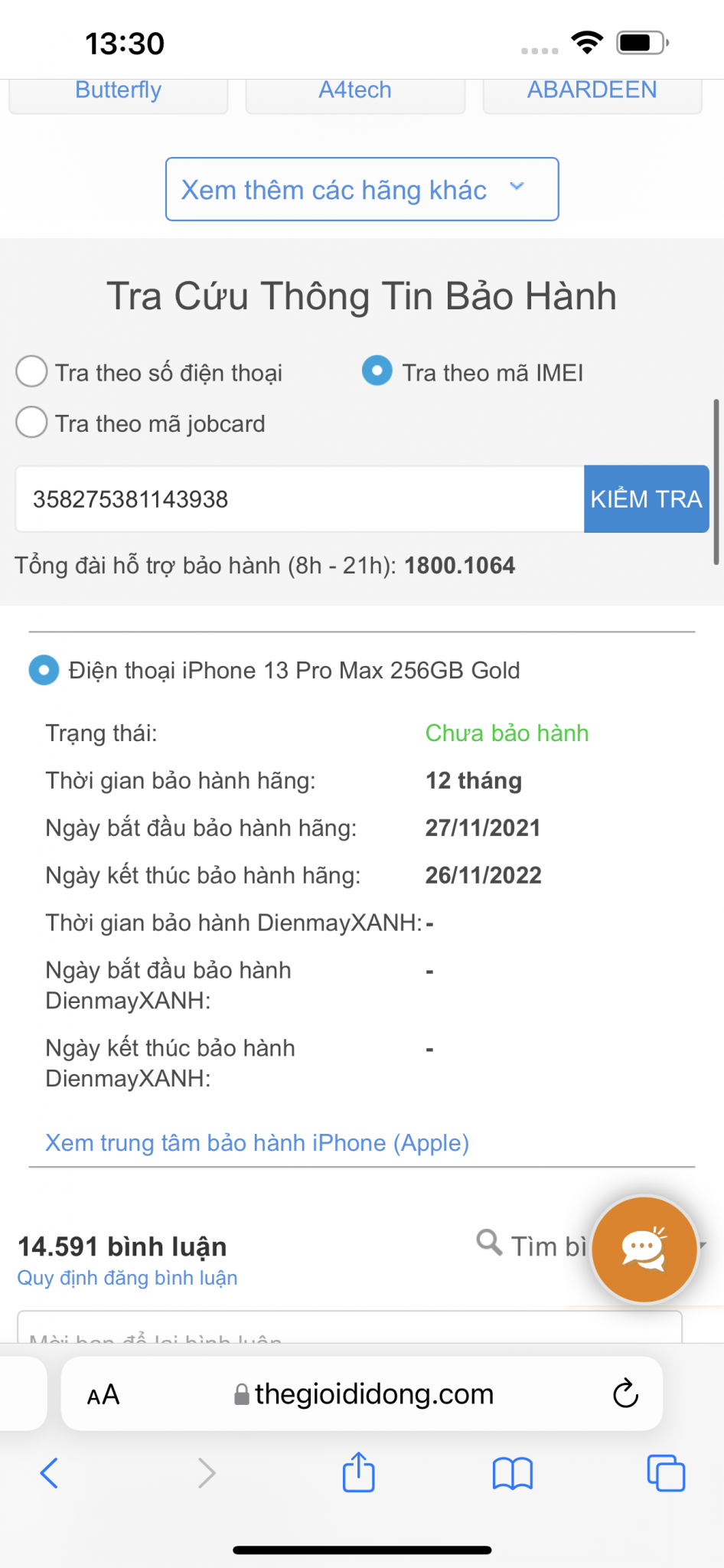
Task: Open the AA page settings menu
Action: (103, 1394)
